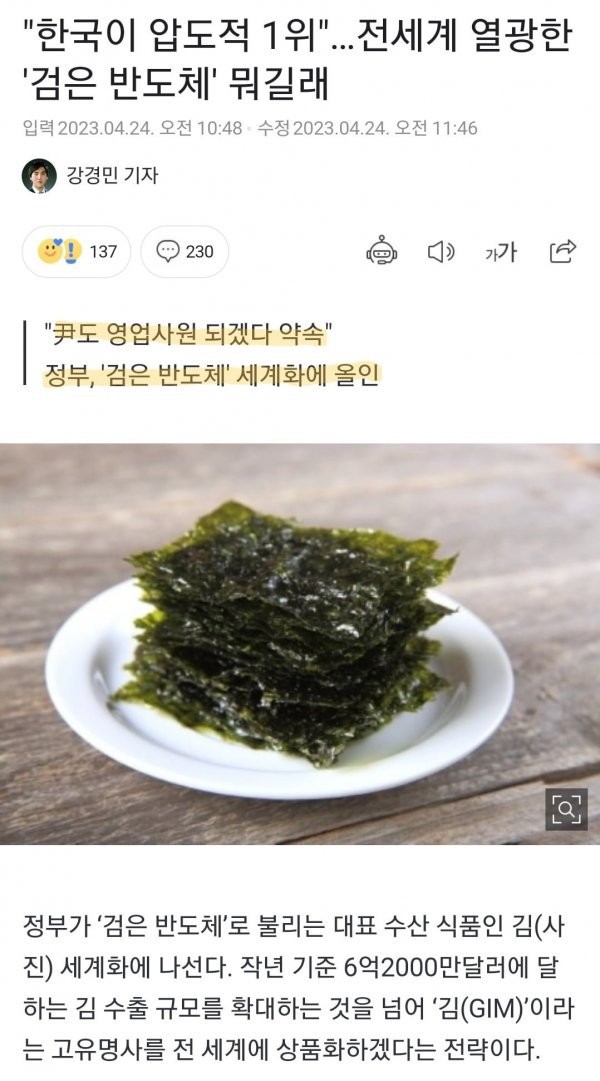Open the 230 comments

click(185, 251)
